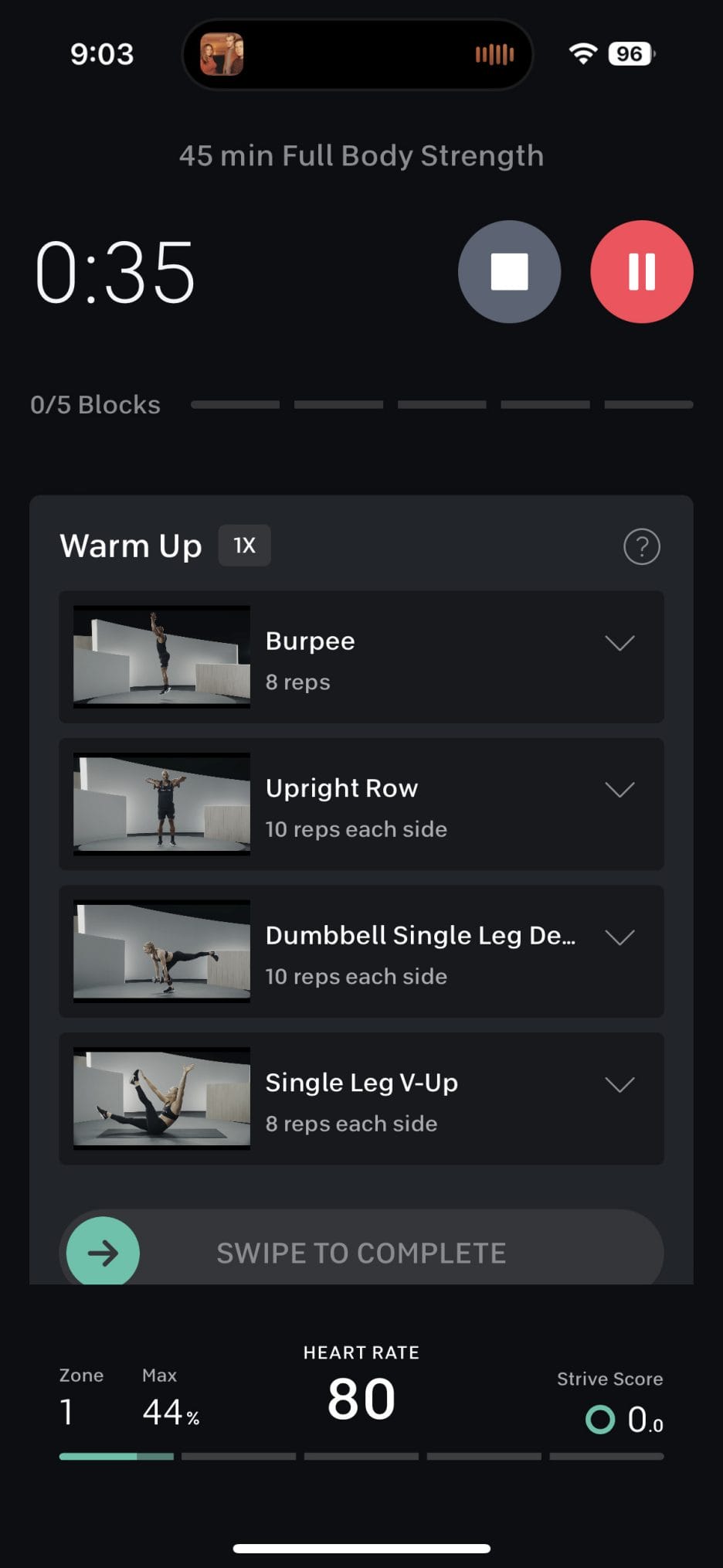This screenshot has height=1568, width=723.
Task: Pause the workout timer
Action: click(x=641, y=271)
